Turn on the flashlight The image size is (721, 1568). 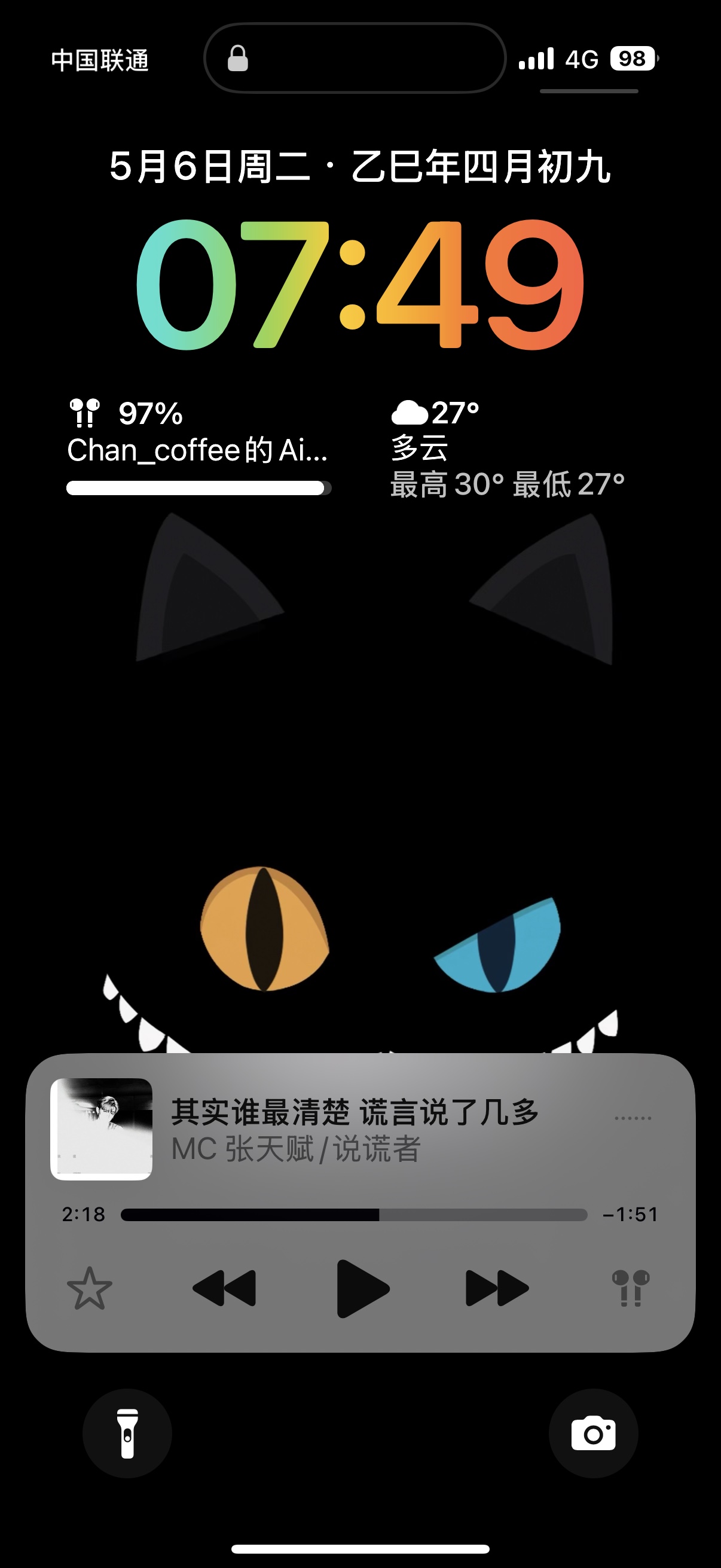127,1433
